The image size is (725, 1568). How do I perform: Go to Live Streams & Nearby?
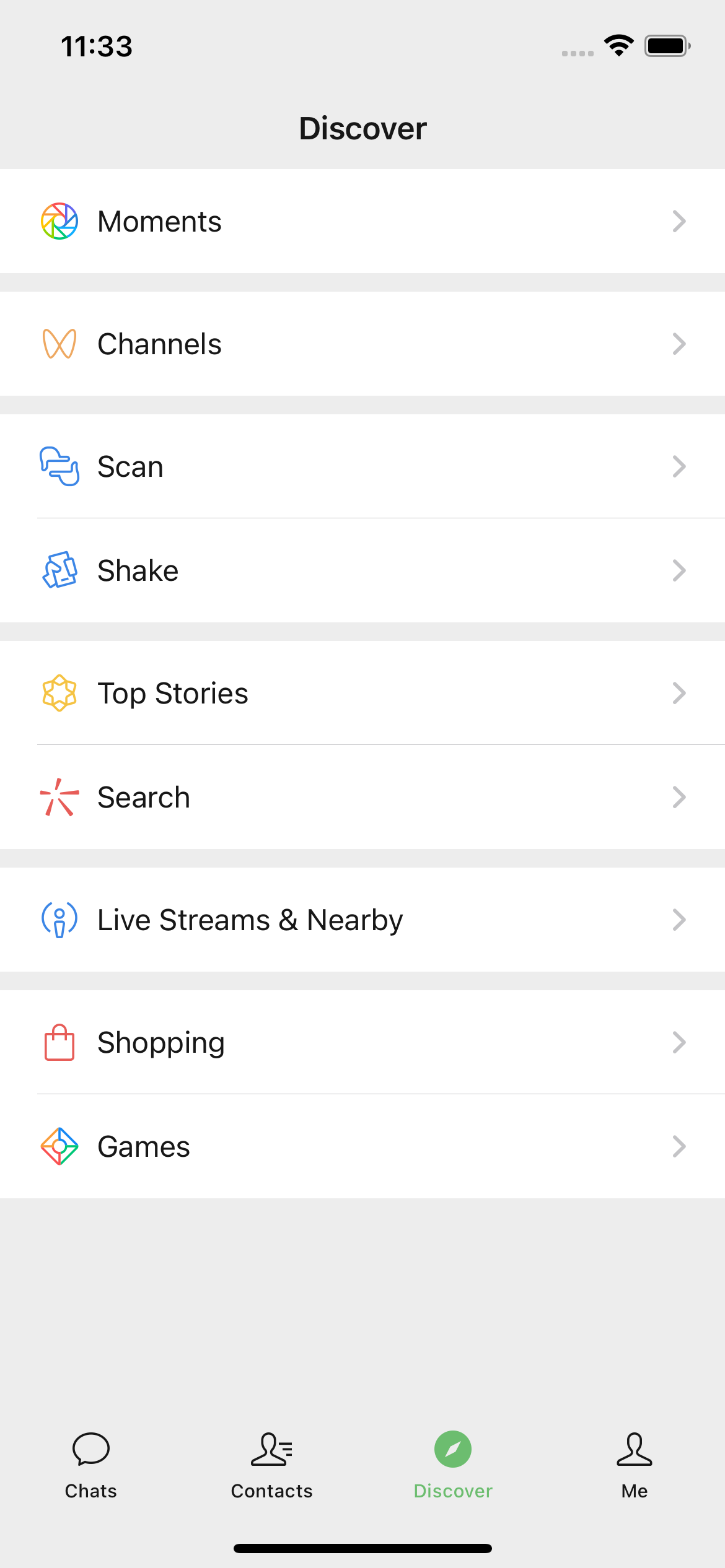click(x=362, y=920)
